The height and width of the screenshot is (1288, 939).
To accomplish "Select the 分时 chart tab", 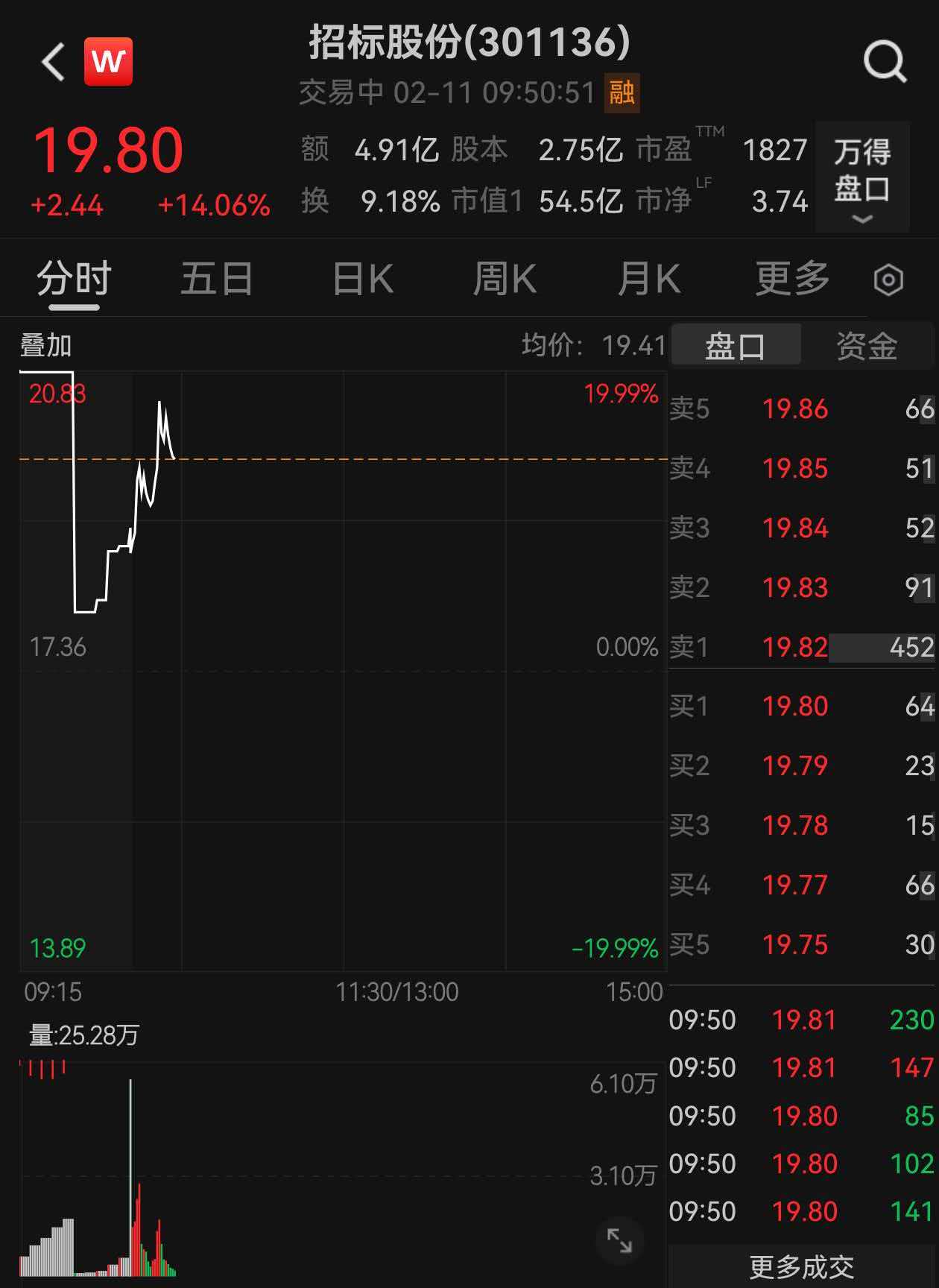I will click(74, 279).
